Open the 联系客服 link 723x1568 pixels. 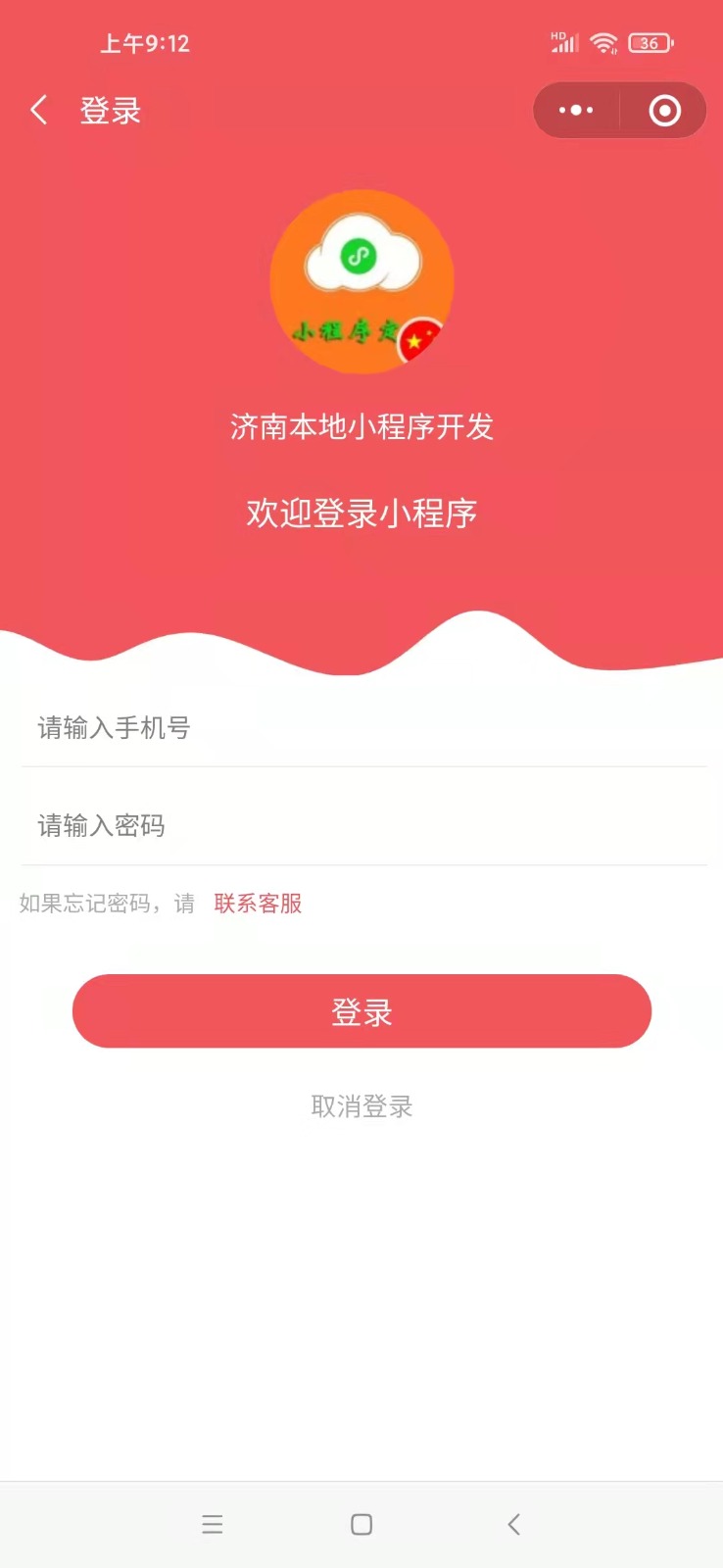click(x=258, y=903)
